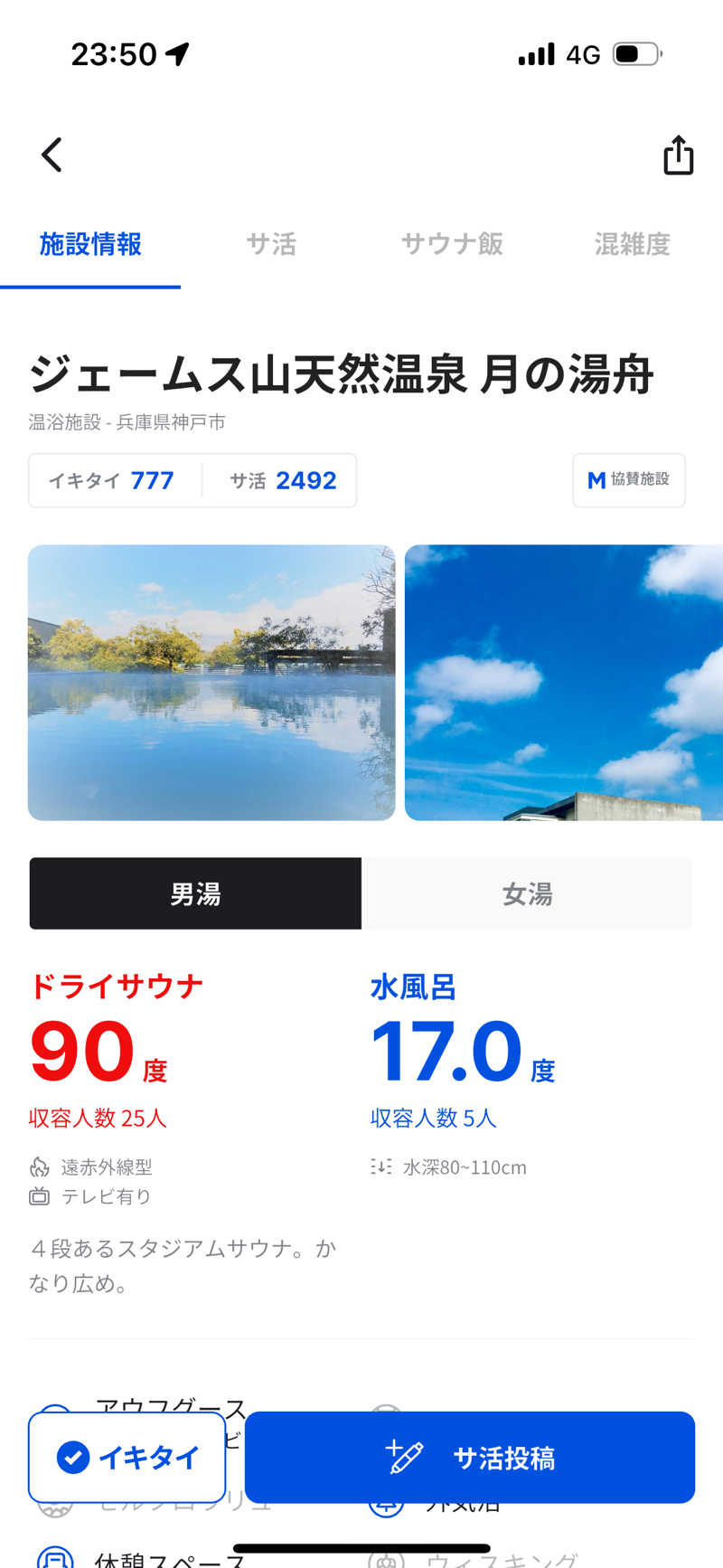Open the share icon at top right

point(678,155)
